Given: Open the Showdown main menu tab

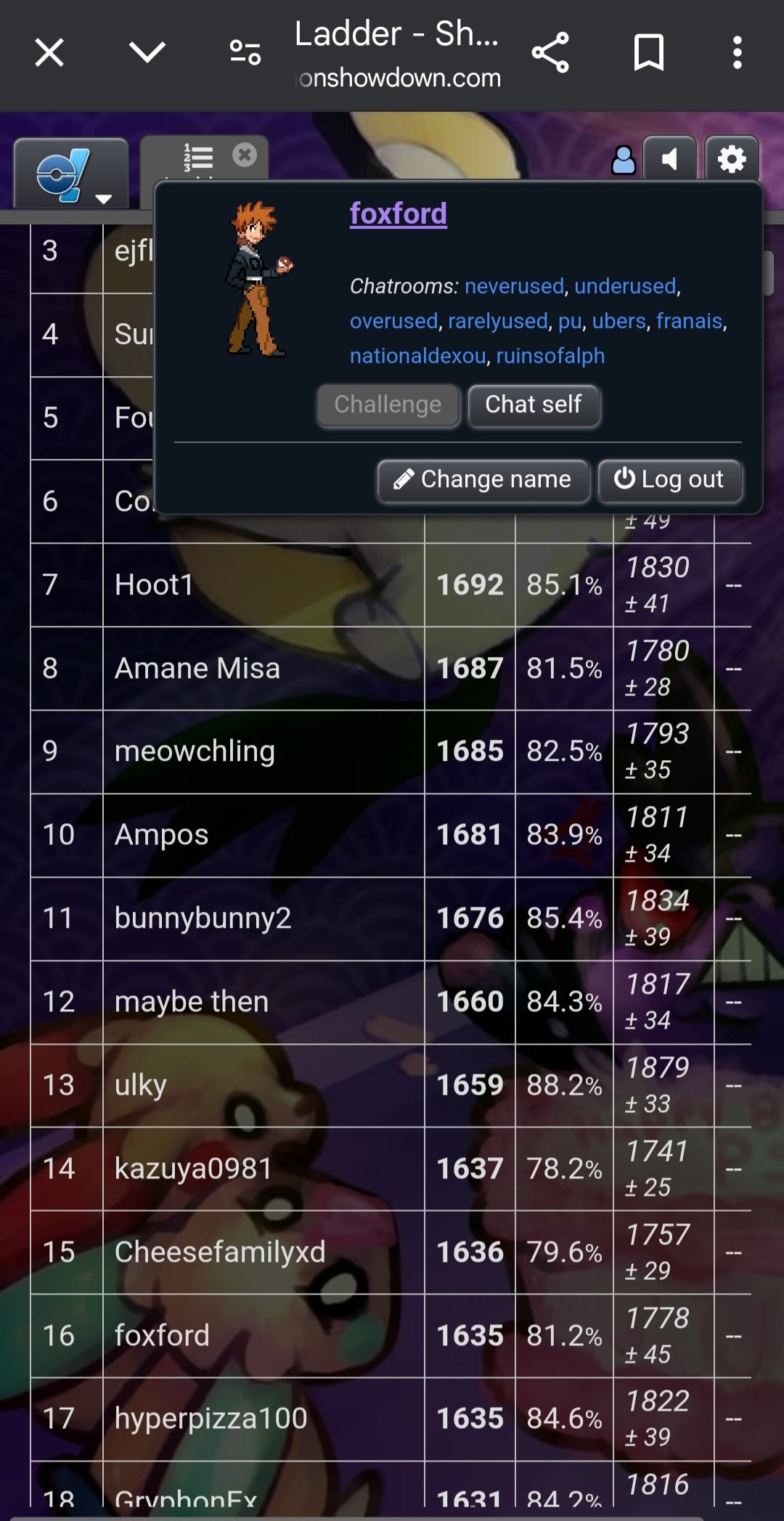Looking at the screenshot, I should 71,175.
